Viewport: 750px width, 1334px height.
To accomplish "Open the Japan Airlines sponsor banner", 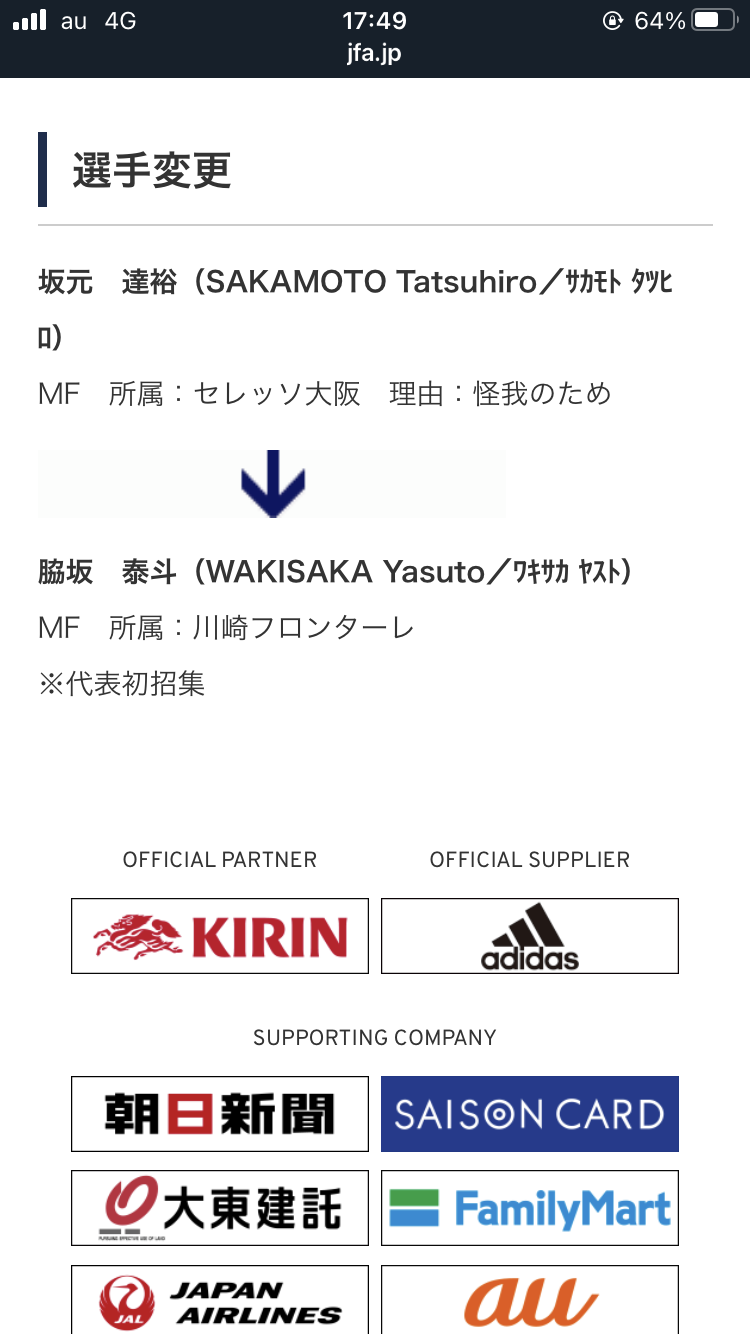I will click(220, 1299).
